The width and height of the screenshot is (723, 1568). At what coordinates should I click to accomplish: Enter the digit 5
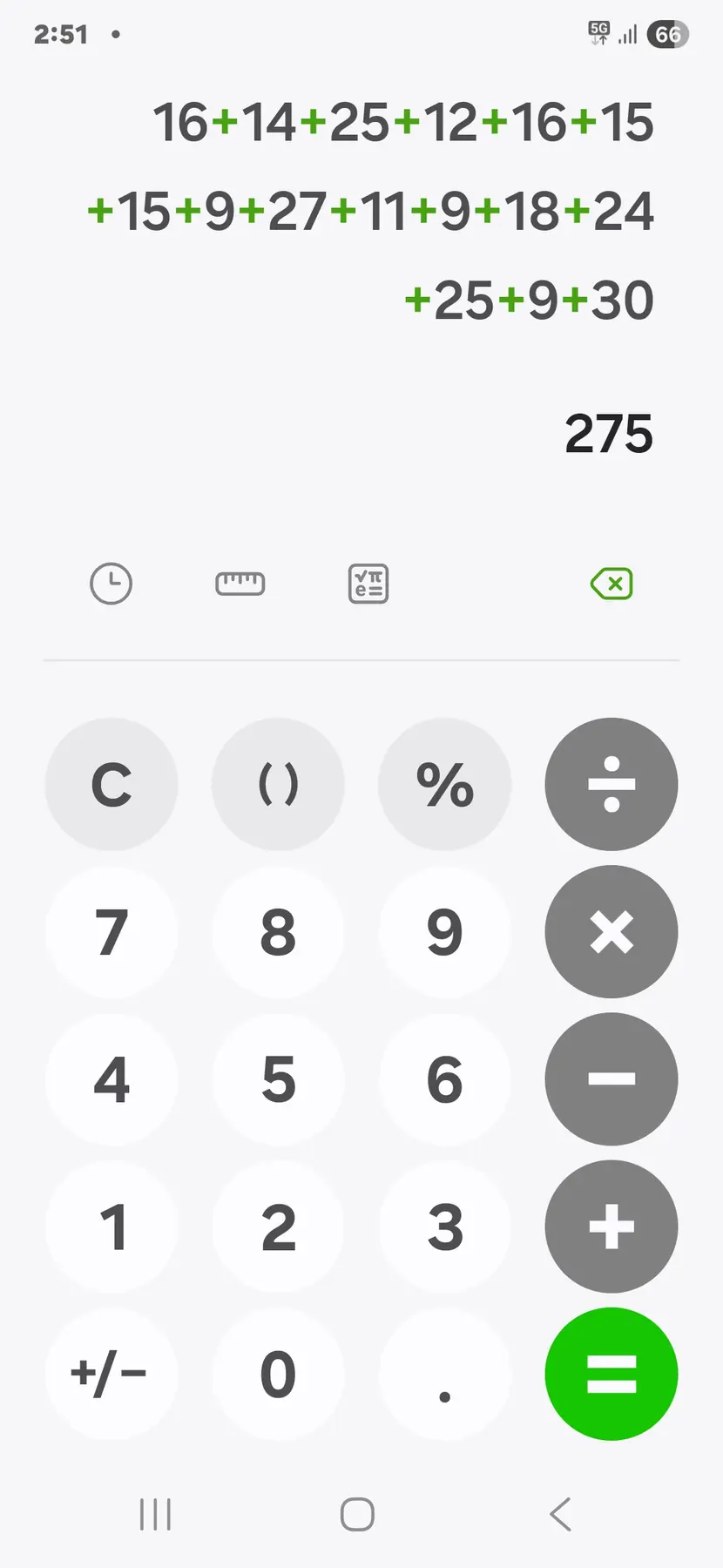[278, 1079]
